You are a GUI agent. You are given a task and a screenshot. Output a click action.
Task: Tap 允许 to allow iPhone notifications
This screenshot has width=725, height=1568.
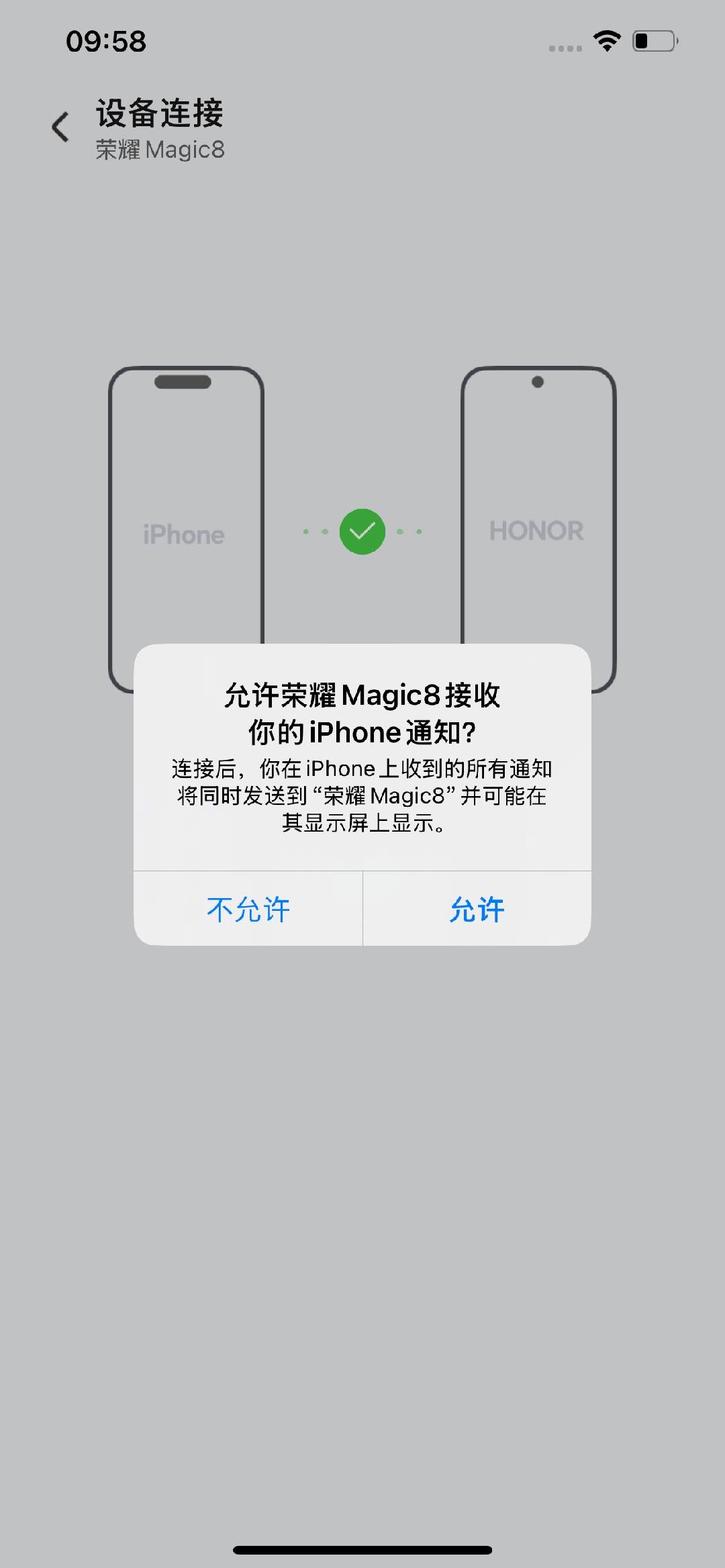[x=477, y=910]
